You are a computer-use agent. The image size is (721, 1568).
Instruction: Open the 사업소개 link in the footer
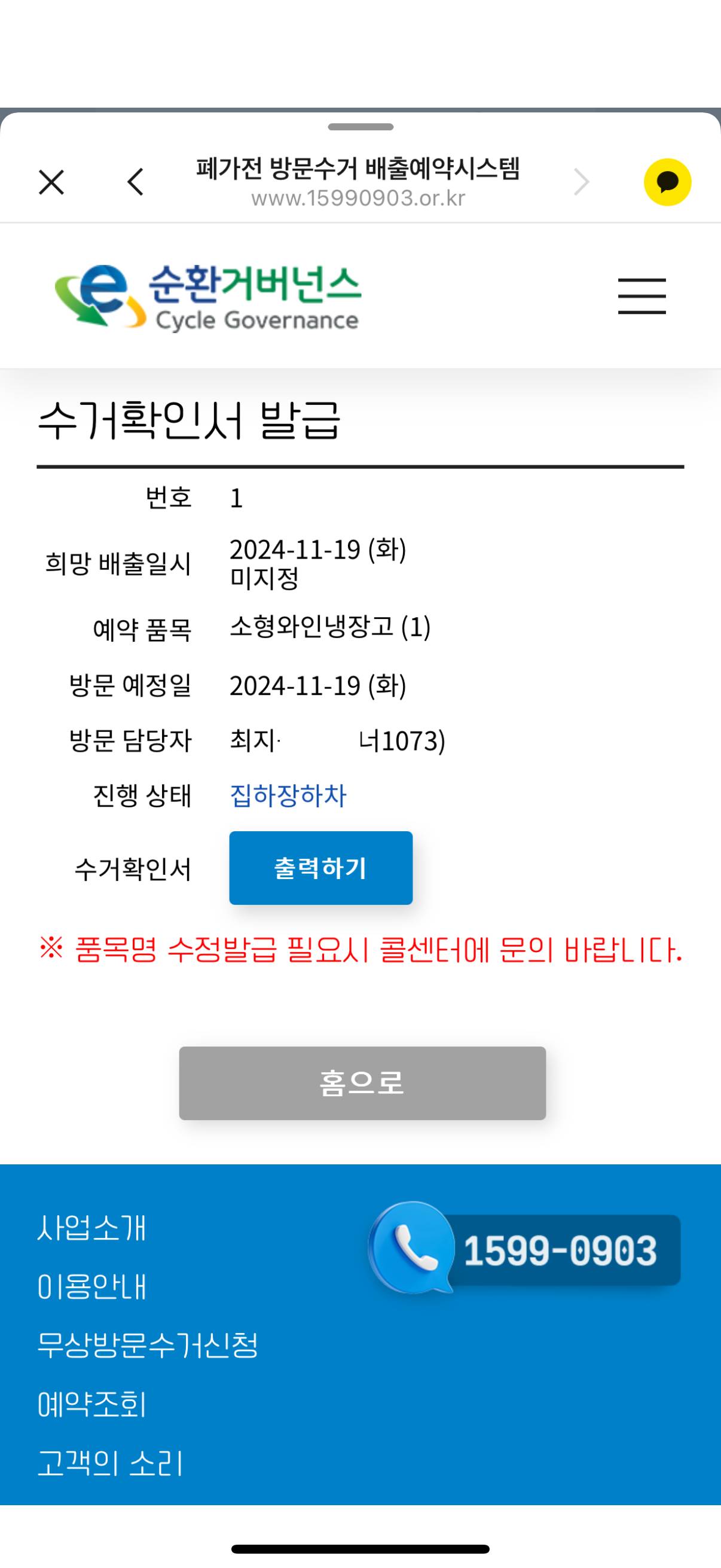[91, 1227]
